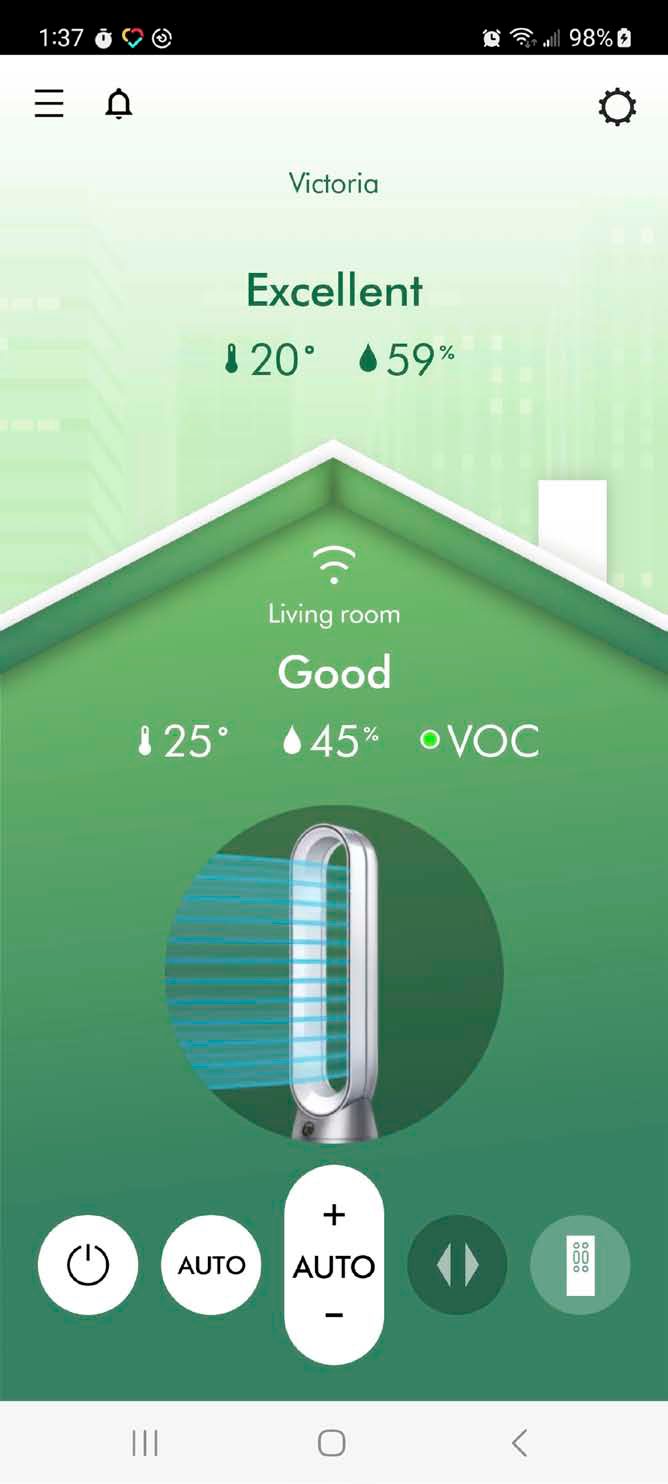668x1484 pixels.
Task: Open the notifications bell
Action: [x=119, y=104]
